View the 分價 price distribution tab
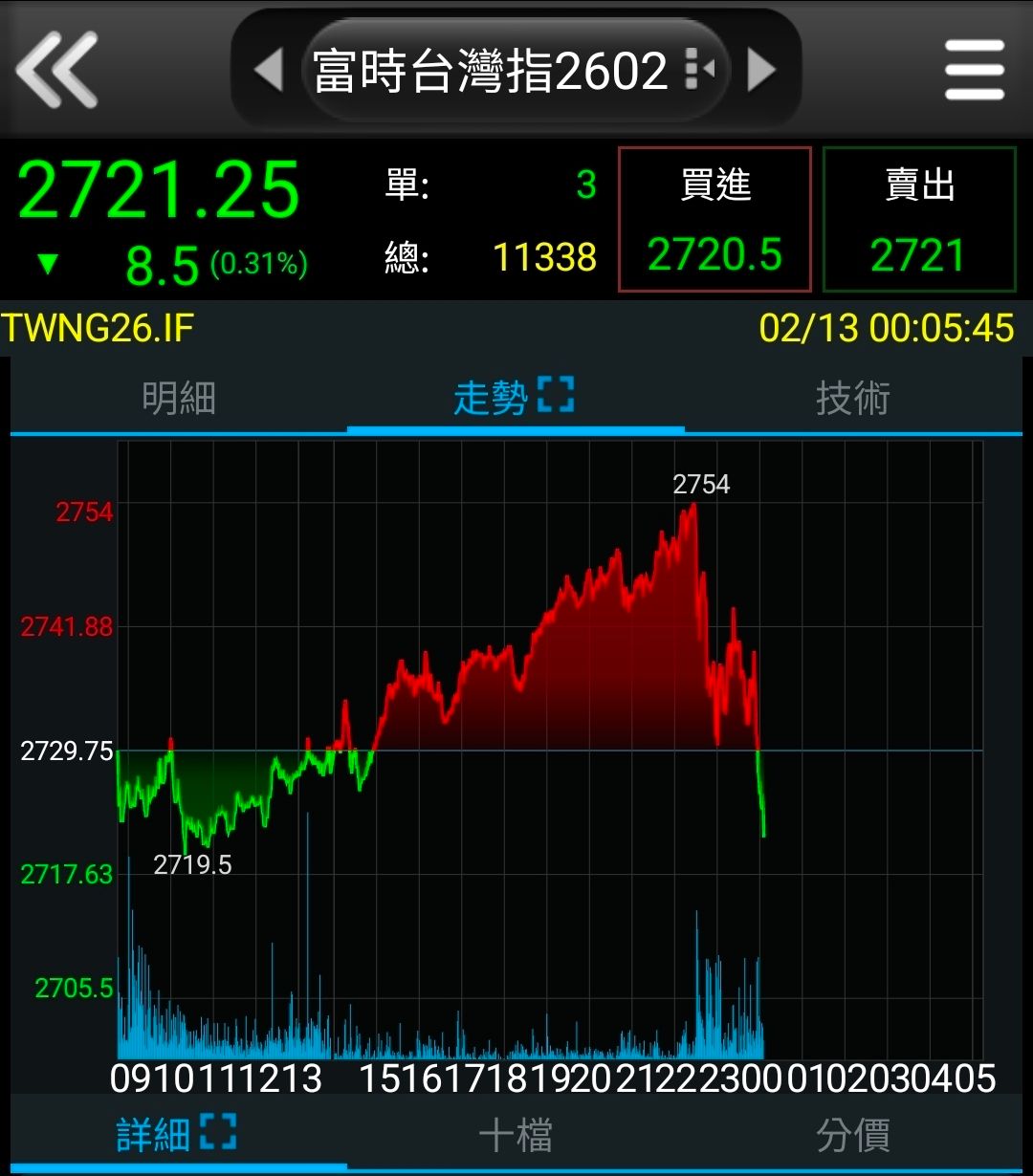 pos(853,1135)
